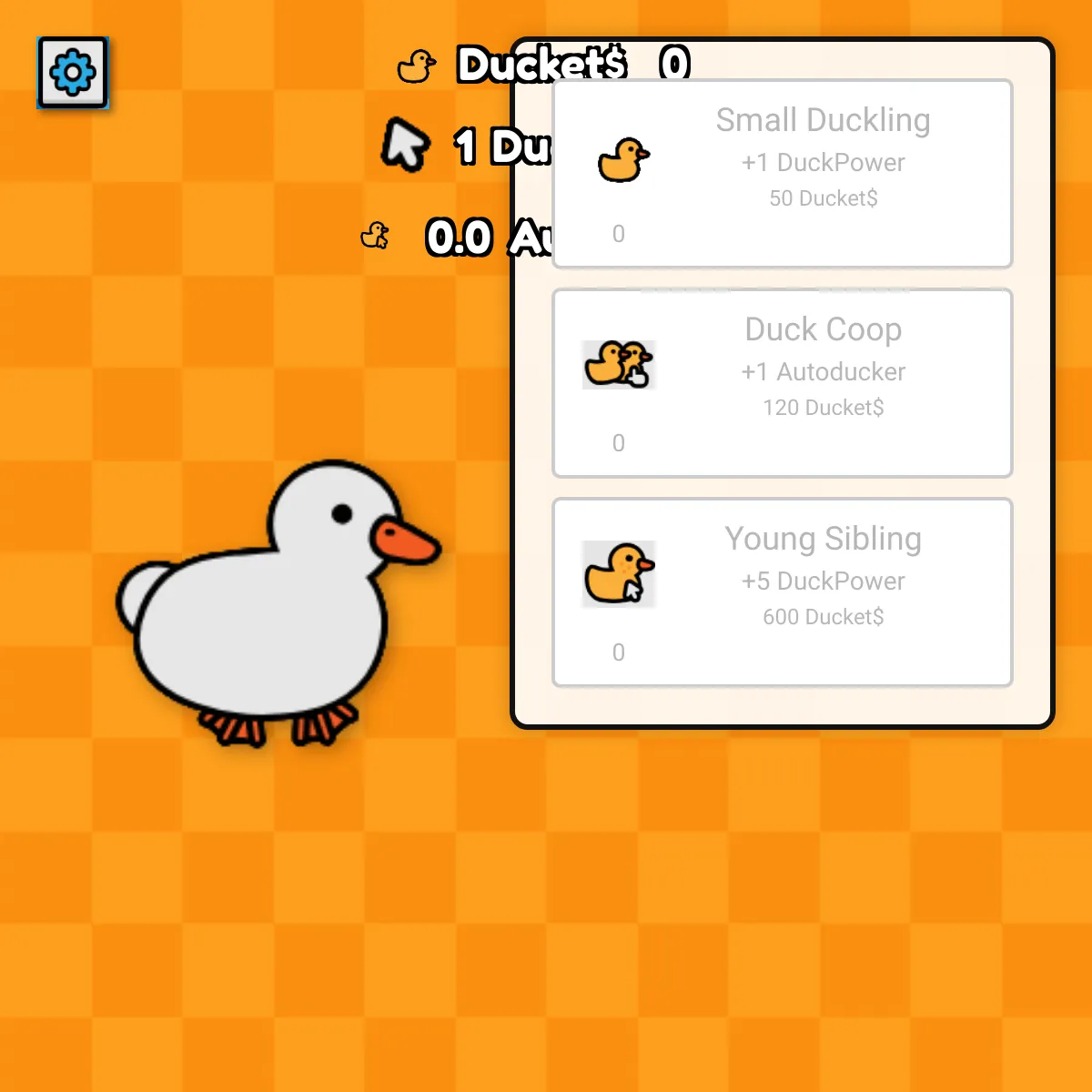Purchase the Duck Coop autoducker
The height and width of the screenshot is (1092, 1092).
[783, 383]
